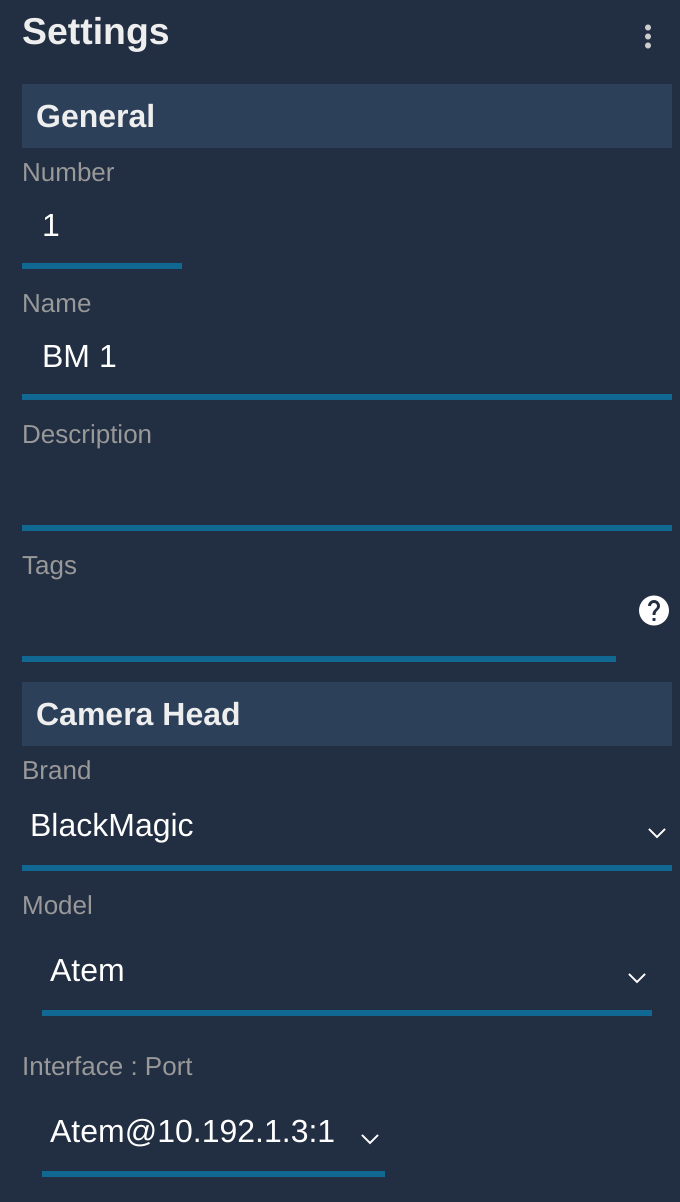Screen dimensions: 680x1202
Task: Open the Model dropdown showing Atem
Action: tap(346, 972)
